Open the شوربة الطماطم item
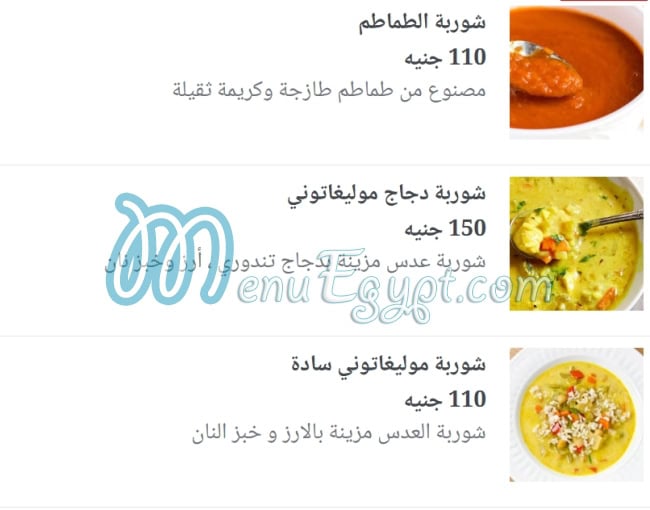The width and height of the screenshot is (650, 510). 422,24
